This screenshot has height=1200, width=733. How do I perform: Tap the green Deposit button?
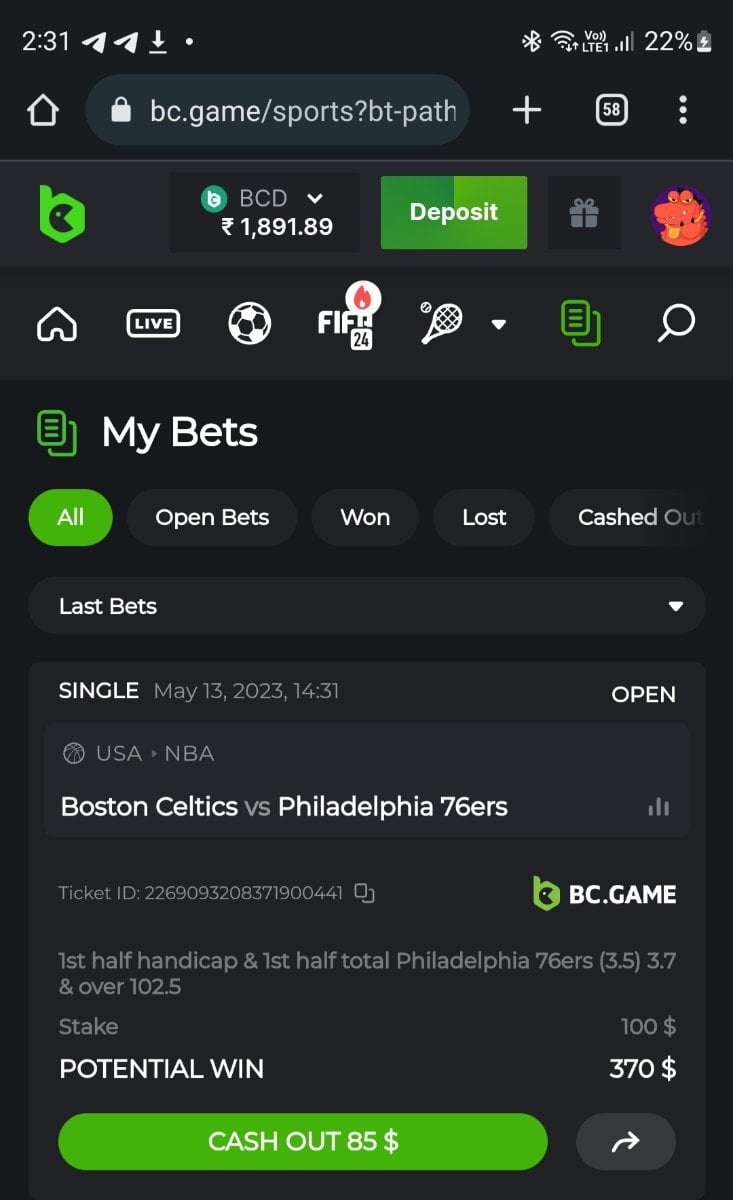pos(453,212)
